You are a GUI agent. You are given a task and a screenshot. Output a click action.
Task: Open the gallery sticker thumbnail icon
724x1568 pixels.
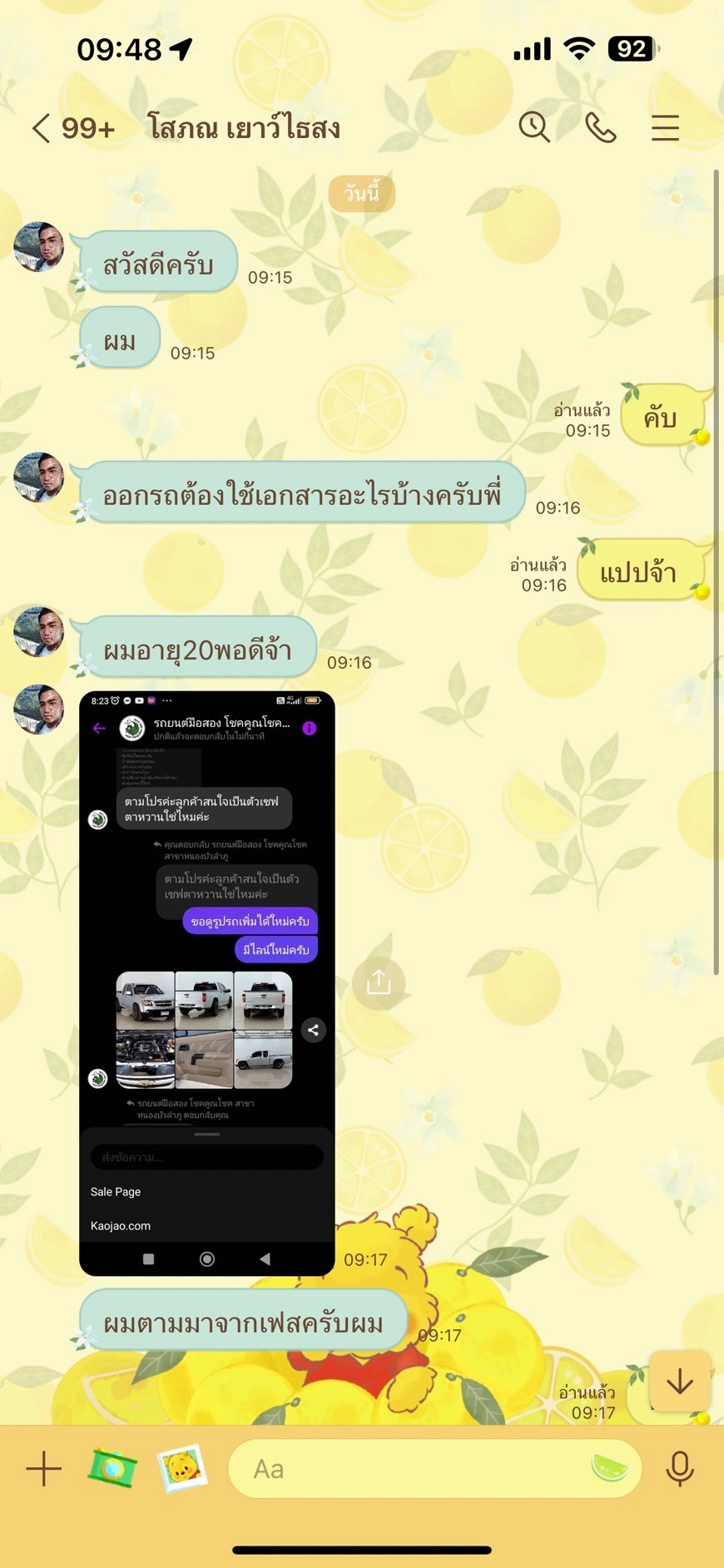pos(182,1468)
